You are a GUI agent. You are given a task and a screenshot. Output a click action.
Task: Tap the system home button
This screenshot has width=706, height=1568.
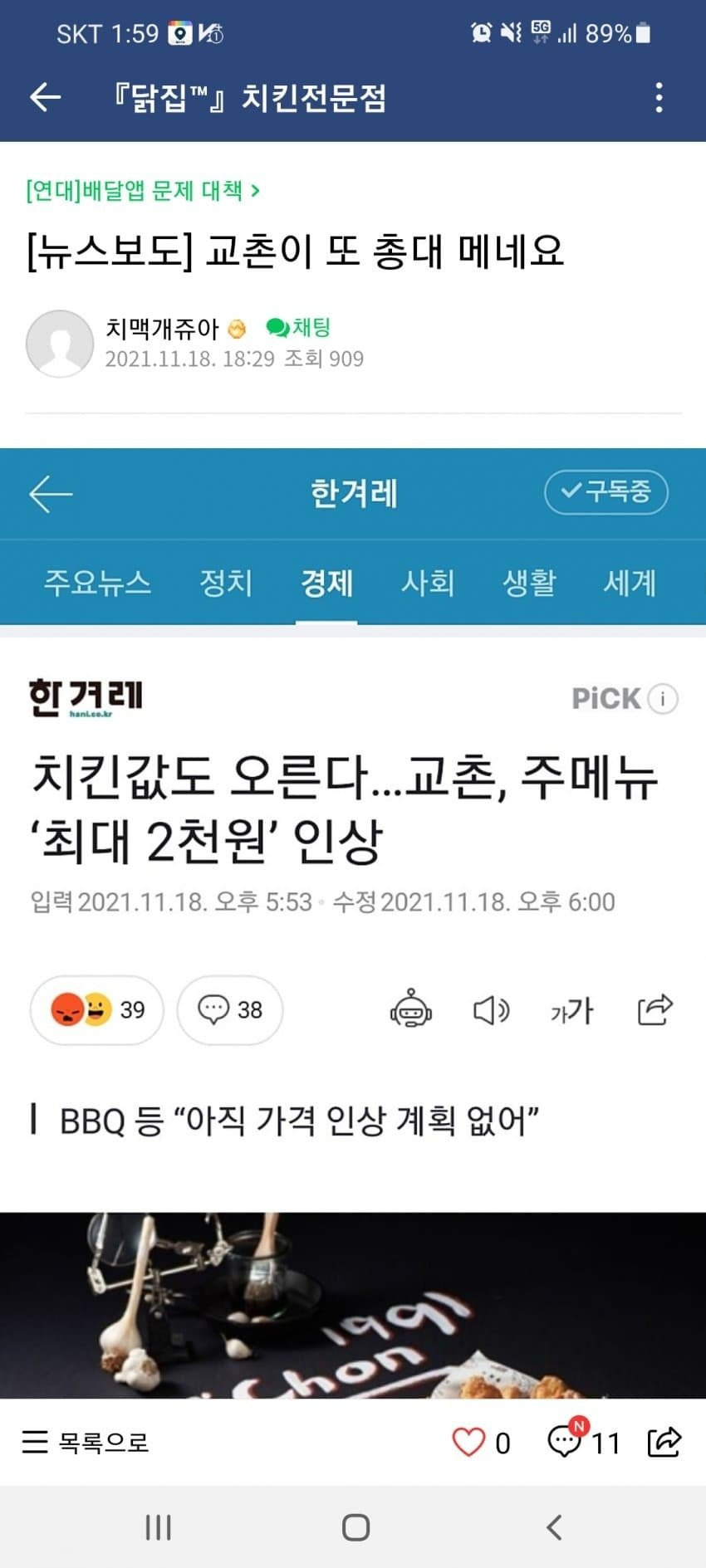click(355, 1527)
